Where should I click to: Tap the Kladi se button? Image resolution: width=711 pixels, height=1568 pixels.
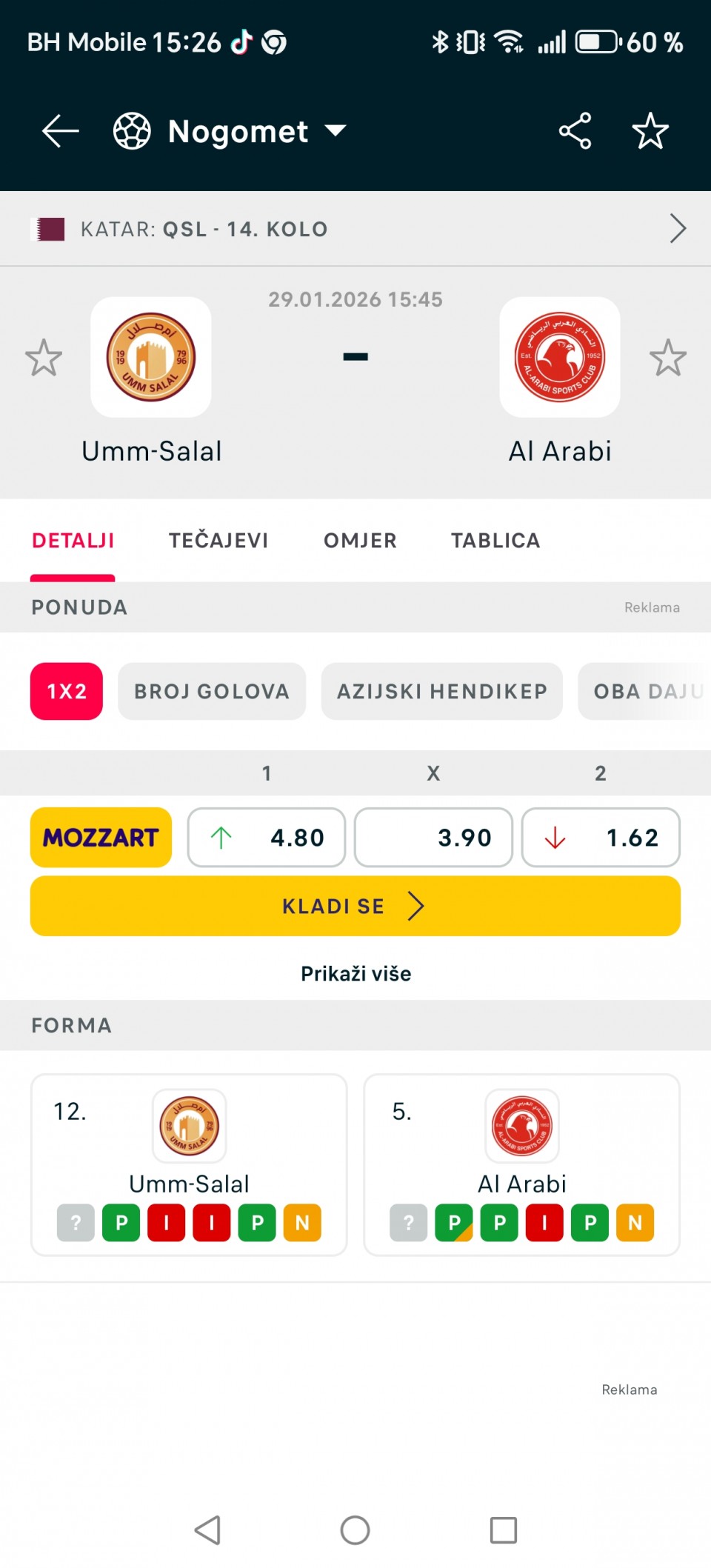point(355,906)
